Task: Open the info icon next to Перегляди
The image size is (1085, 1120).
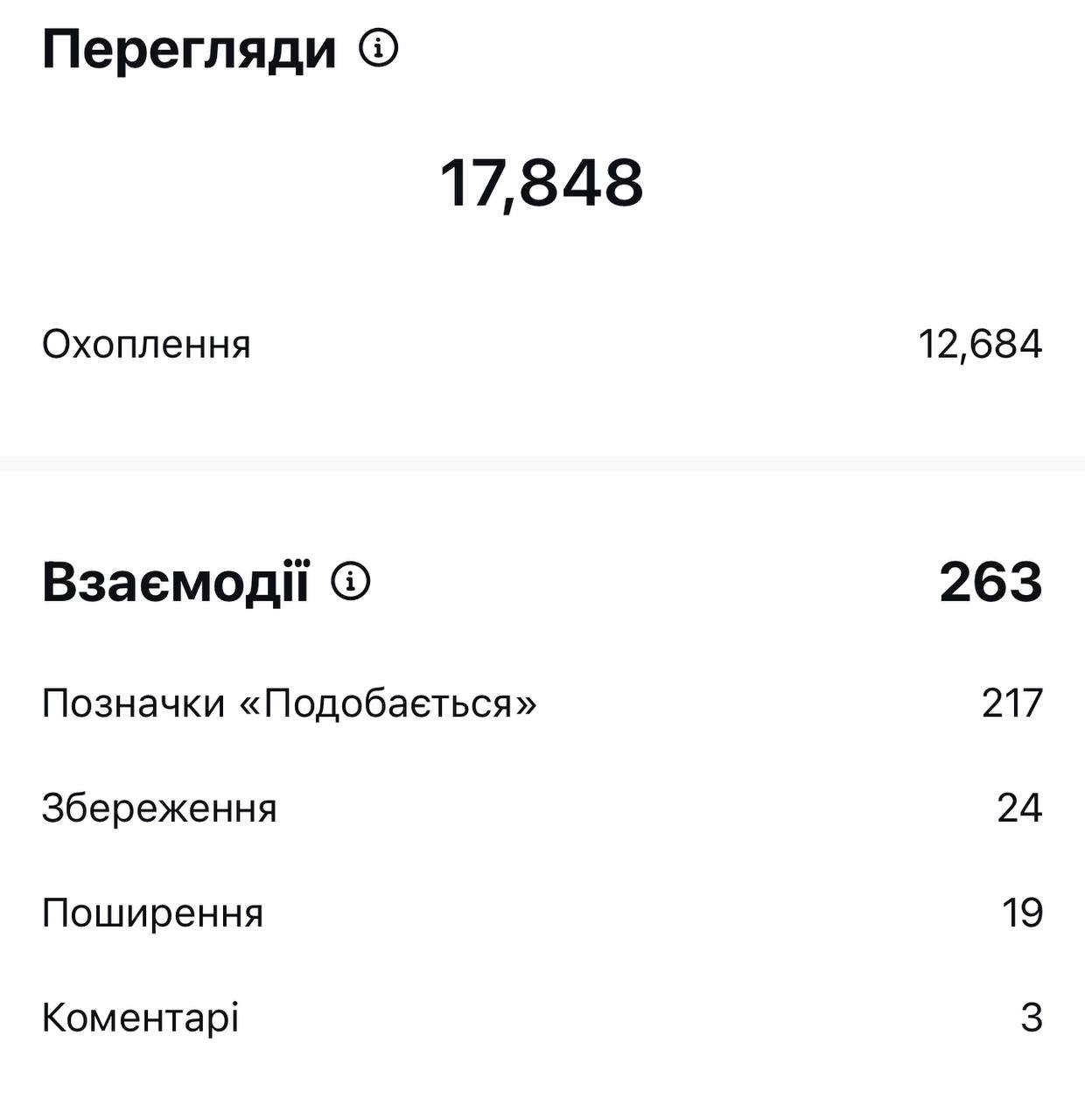Action: [x=378, y=49]
